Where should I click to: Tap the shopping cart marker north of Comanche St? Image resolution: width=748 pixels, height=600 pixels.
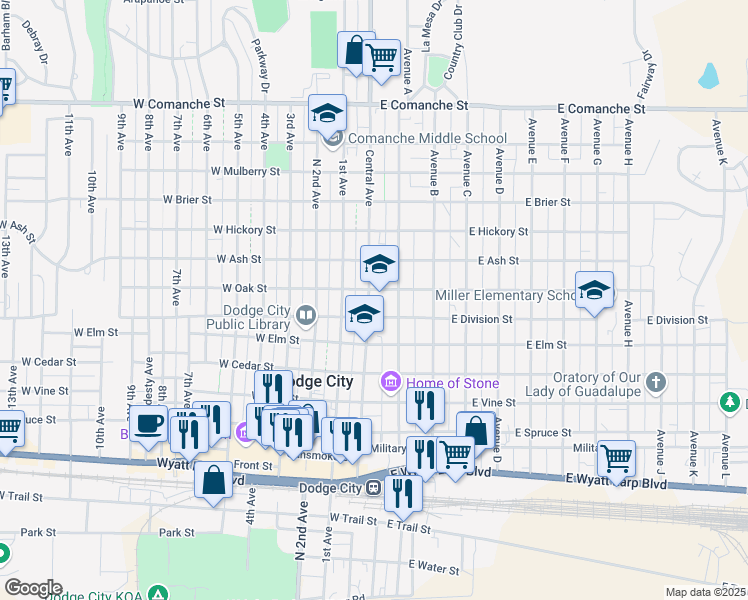click(381, 59)
